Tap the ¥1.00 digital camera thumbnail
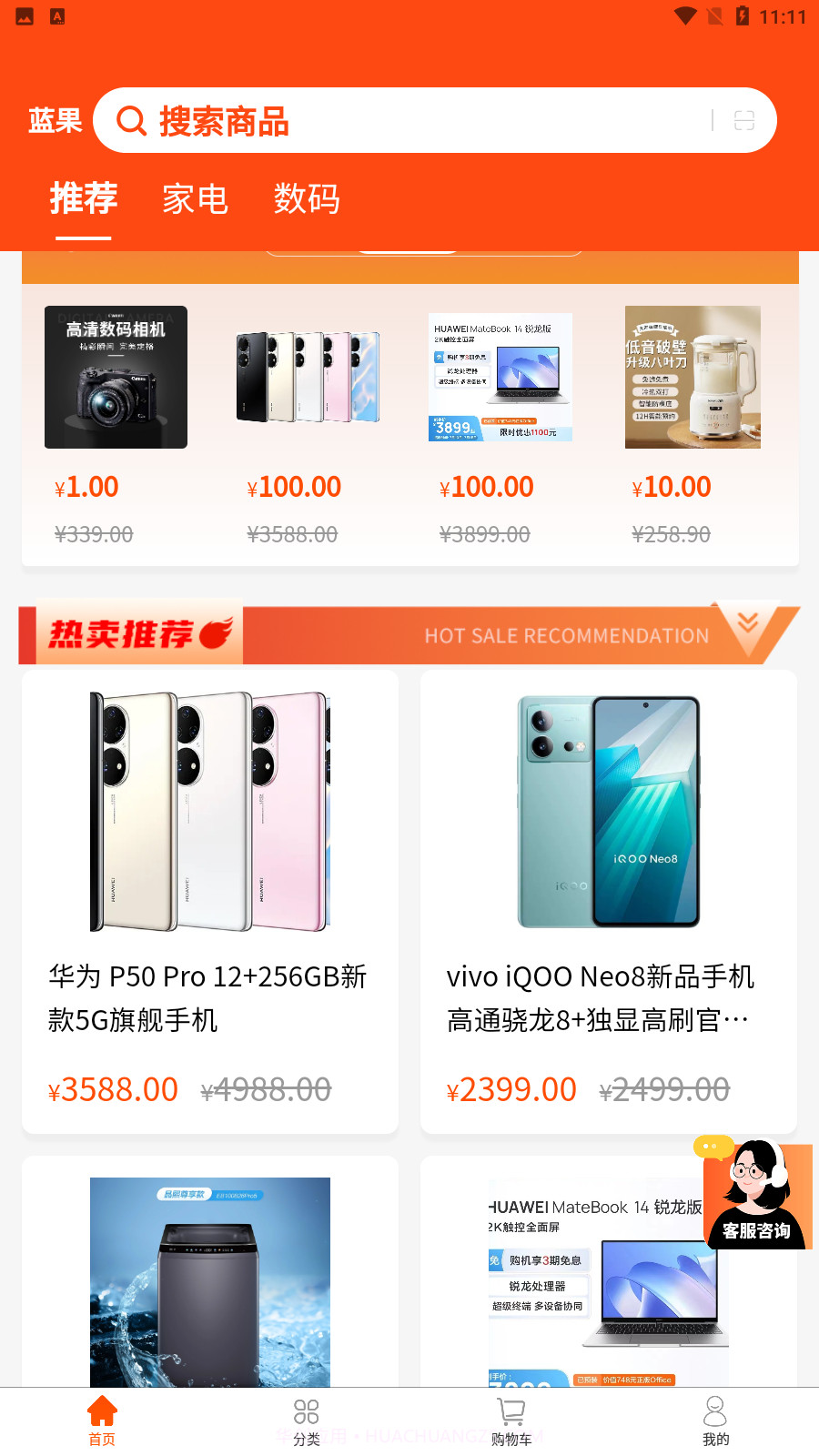The image size is (819, 1456). point(116,377)
